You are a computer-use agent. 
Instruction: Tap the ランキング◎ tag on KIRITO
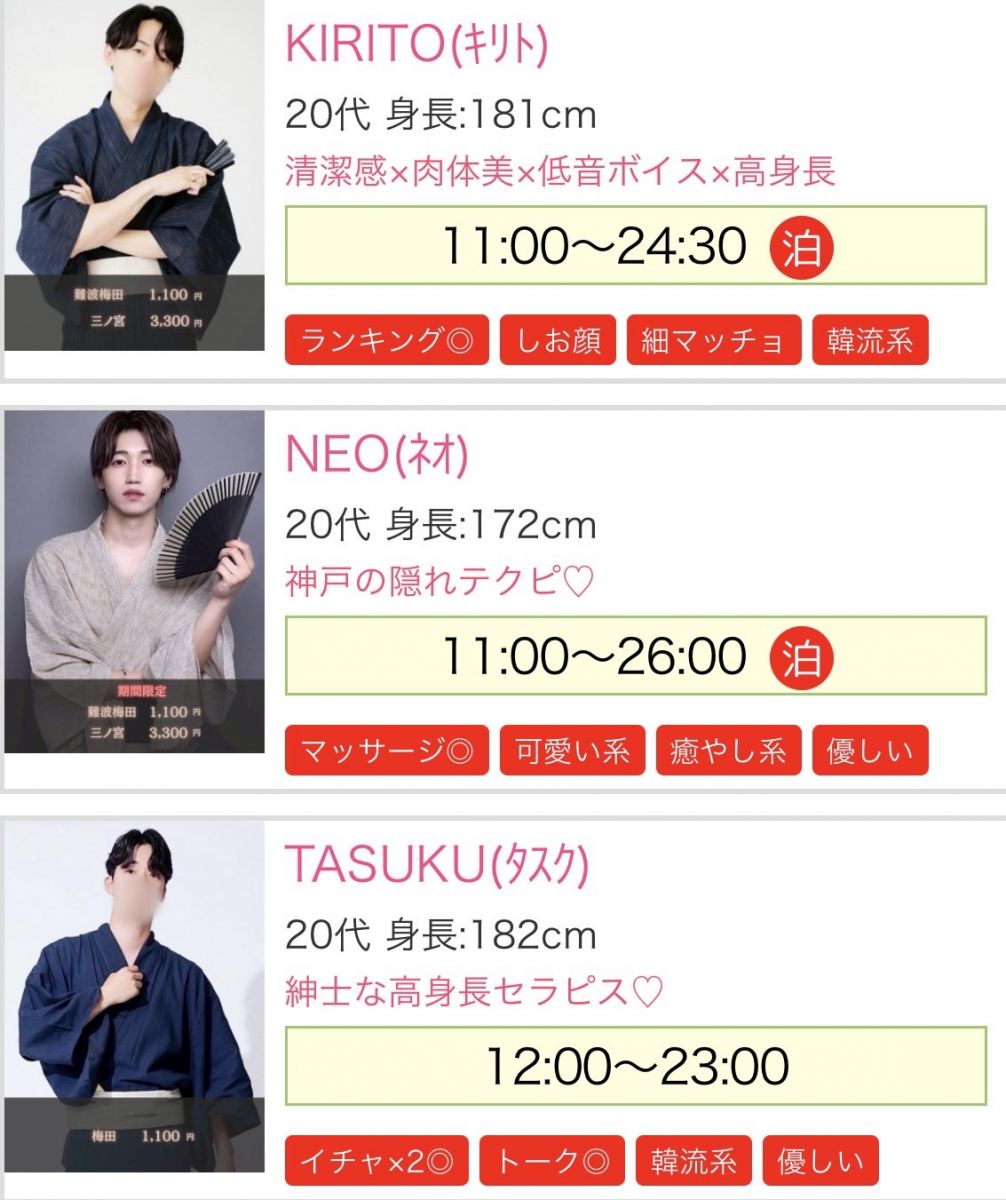tap(387, 341)
